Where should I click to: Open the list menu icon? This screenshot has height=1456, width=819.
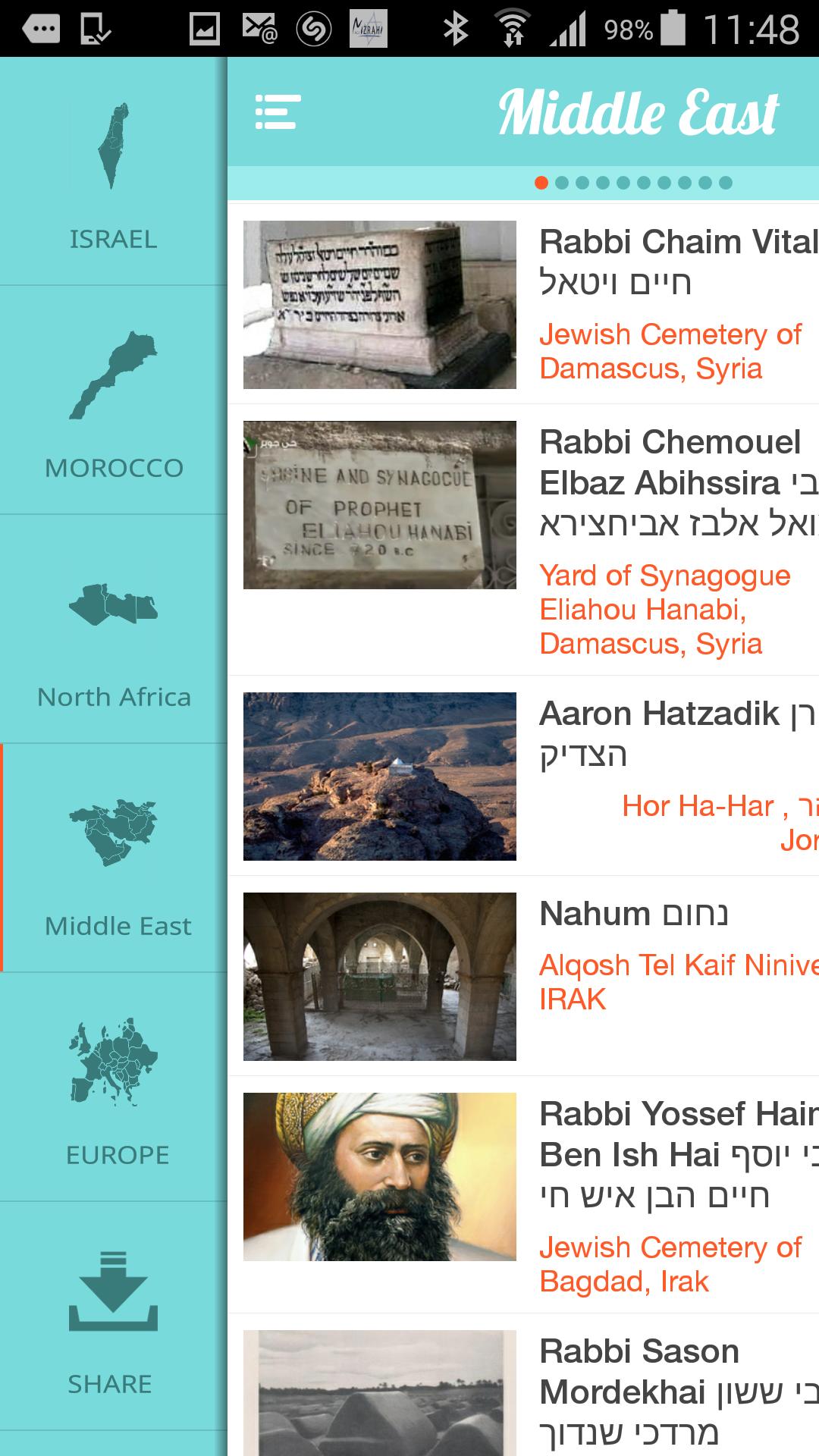(278, 112)
